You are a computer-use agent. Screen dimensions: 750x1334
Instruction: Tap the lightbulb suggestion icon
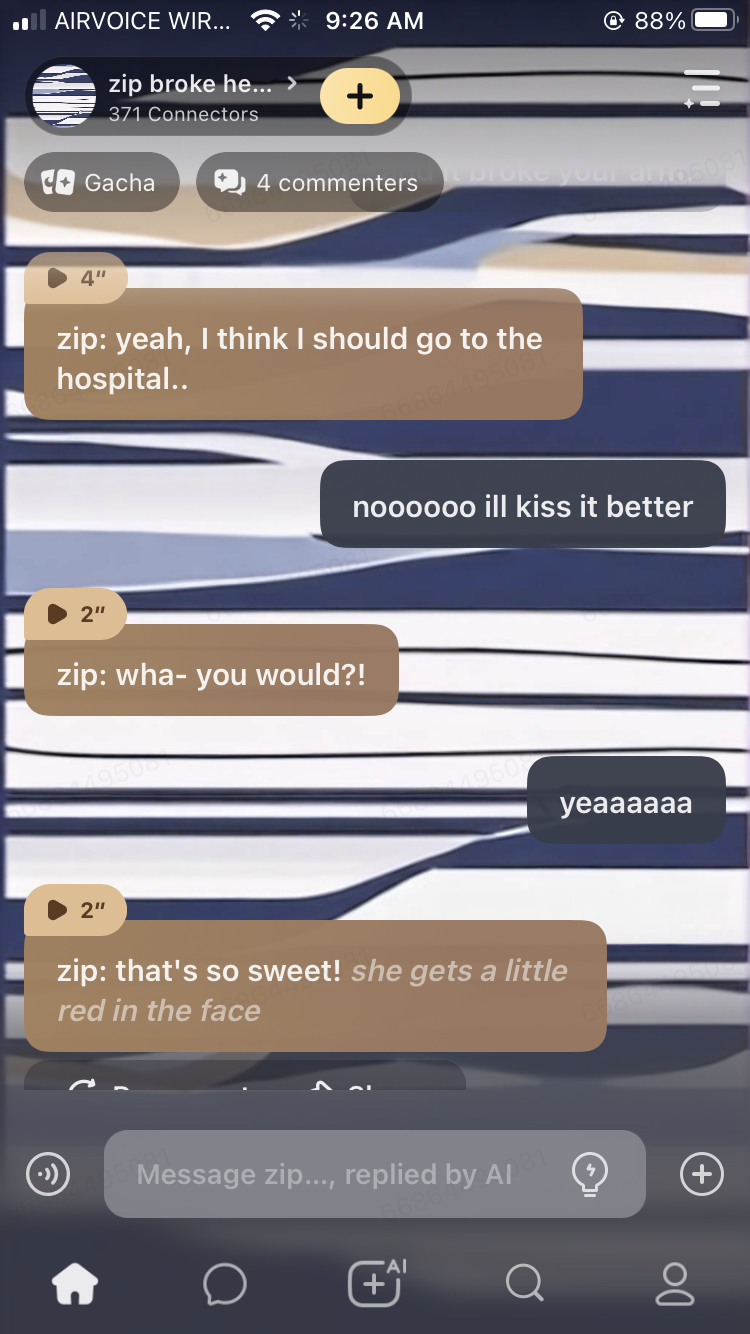tap(590, 1174)
